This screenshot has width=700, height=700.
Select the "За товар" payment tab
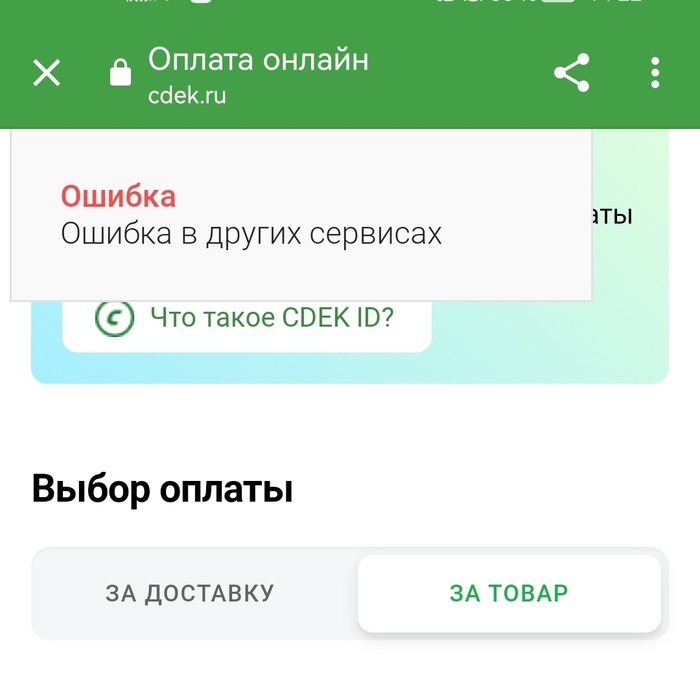tap(509, 593)
